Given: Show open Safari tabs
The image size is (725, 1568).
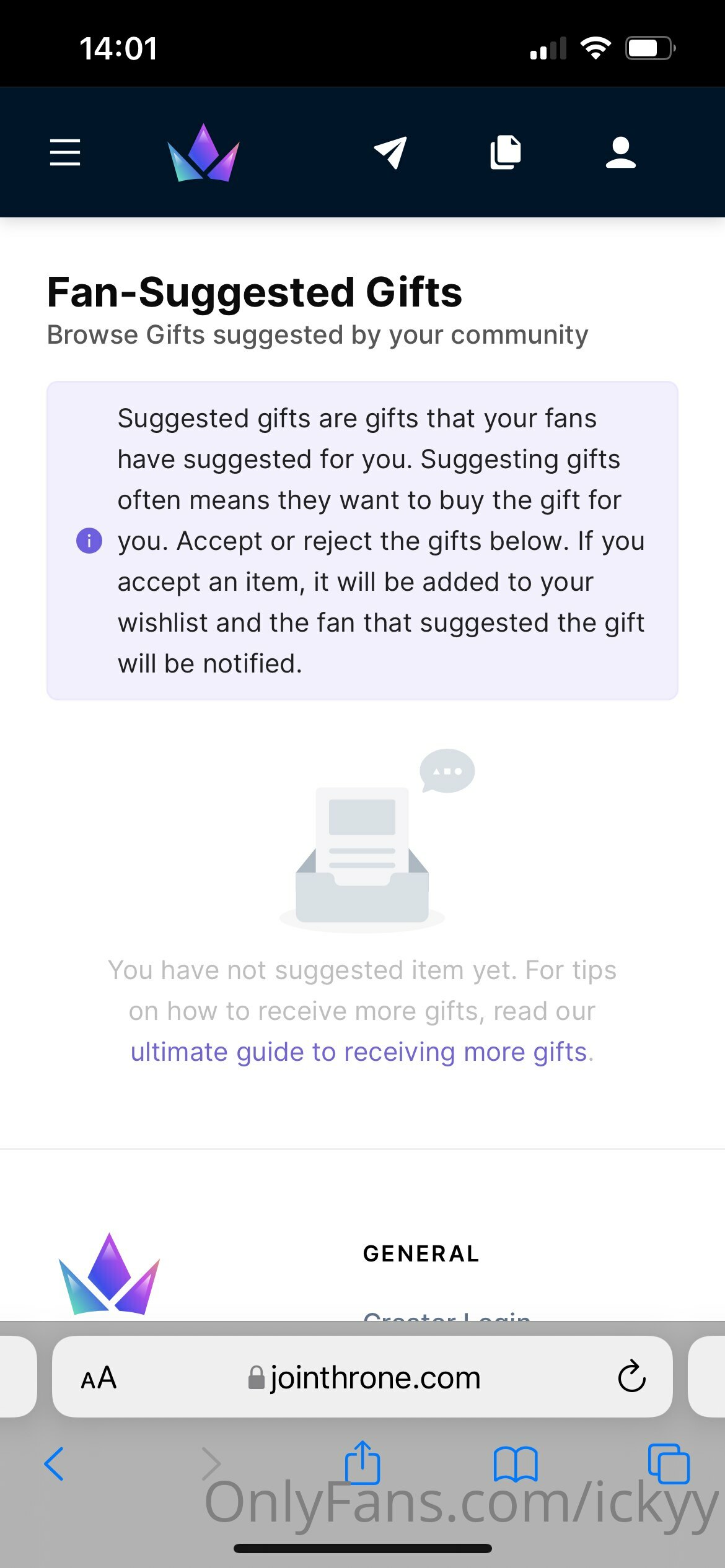Looking at the screenshot, I should point(669,1464).
